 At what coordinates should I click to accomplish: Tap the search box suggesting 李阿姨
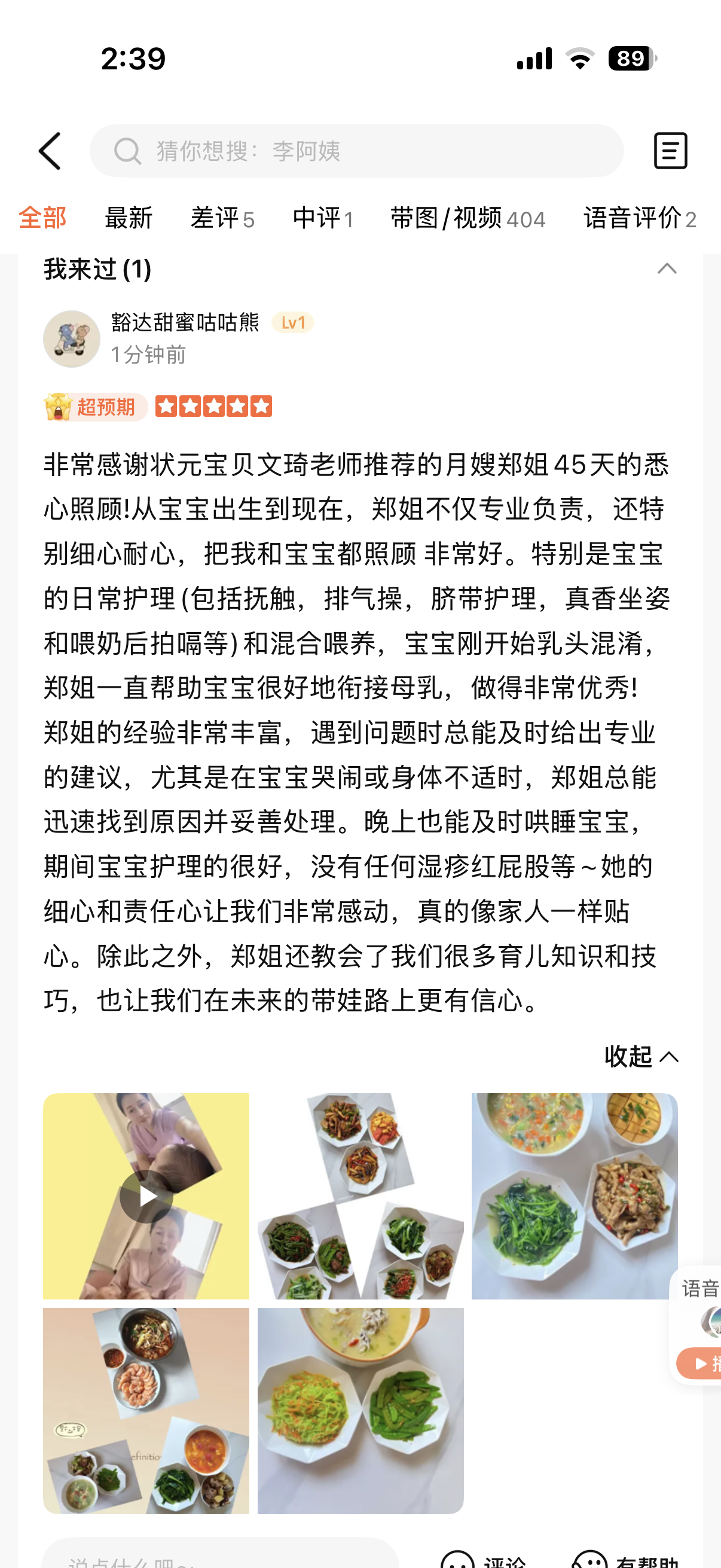(x=356, y=151)
